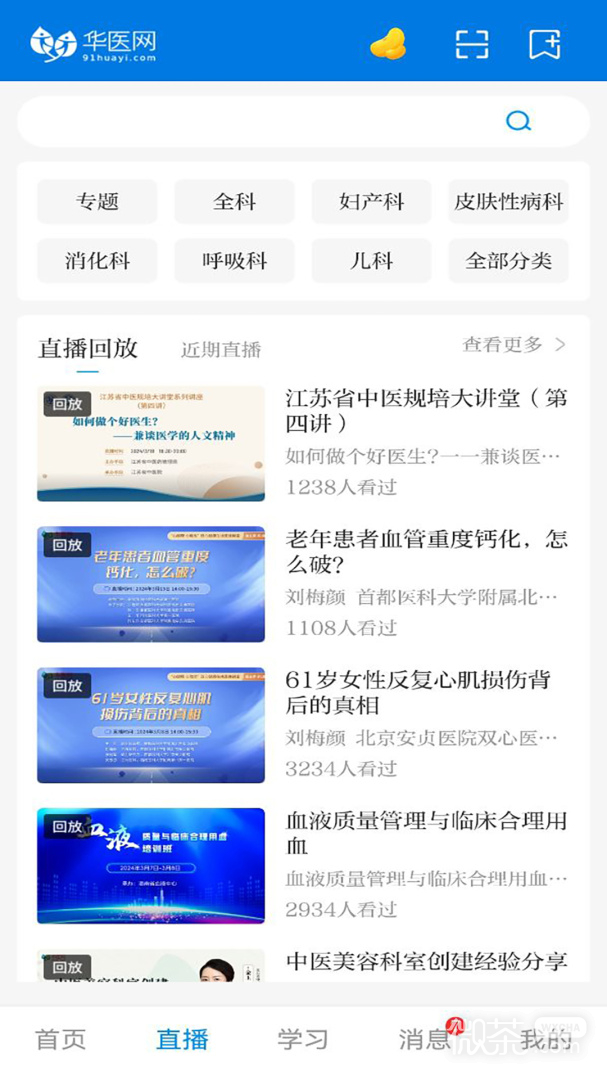This screenshot has height=1080, width=607.
Task: Open the gold coins icon
Action: tap(388, 44)
